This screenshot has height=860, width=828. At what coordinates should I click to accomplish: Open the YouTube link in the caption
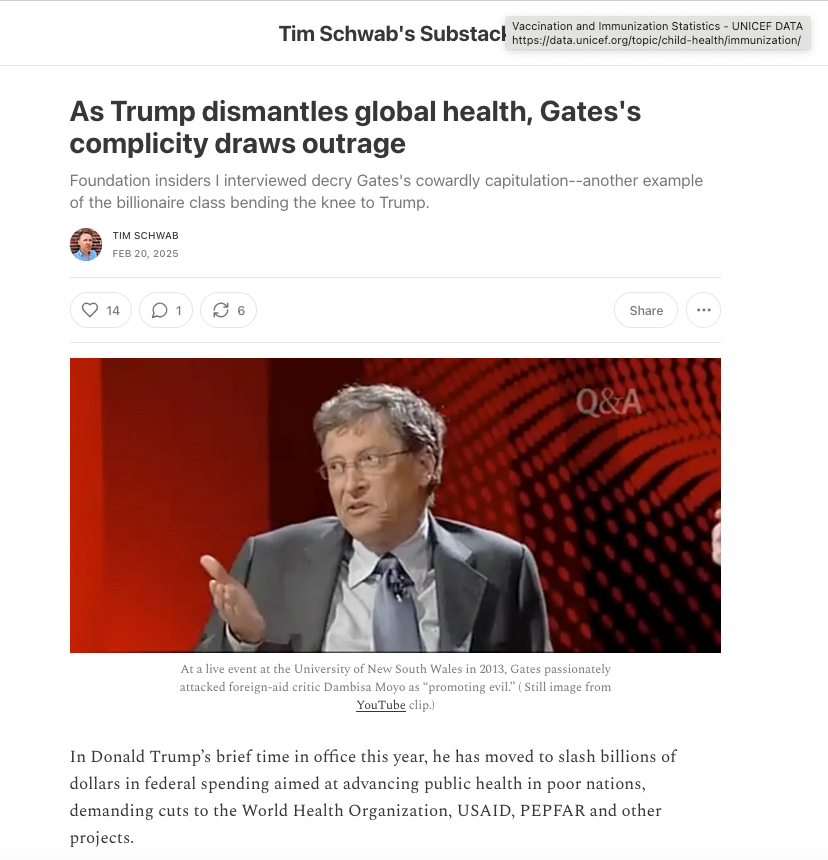tap(380, 705)
